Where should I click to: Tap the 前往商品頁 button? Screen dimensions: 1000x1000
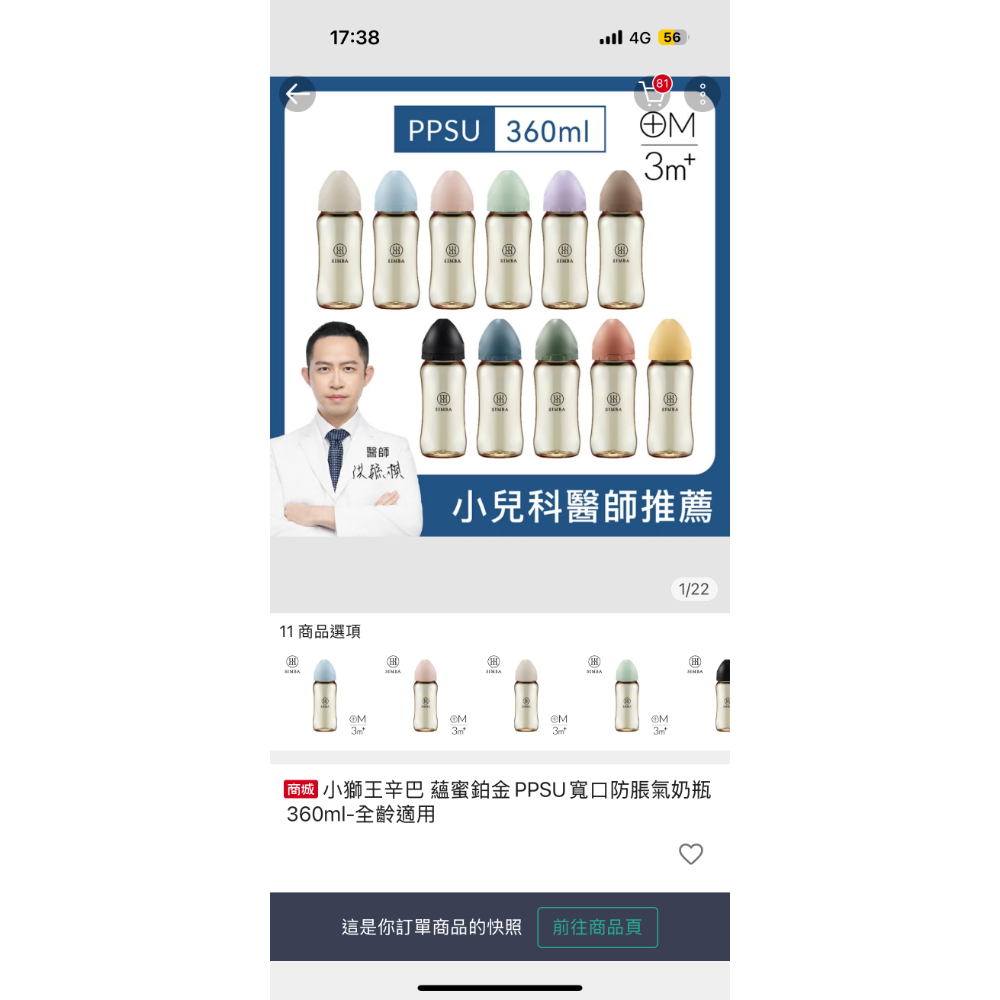597,927
